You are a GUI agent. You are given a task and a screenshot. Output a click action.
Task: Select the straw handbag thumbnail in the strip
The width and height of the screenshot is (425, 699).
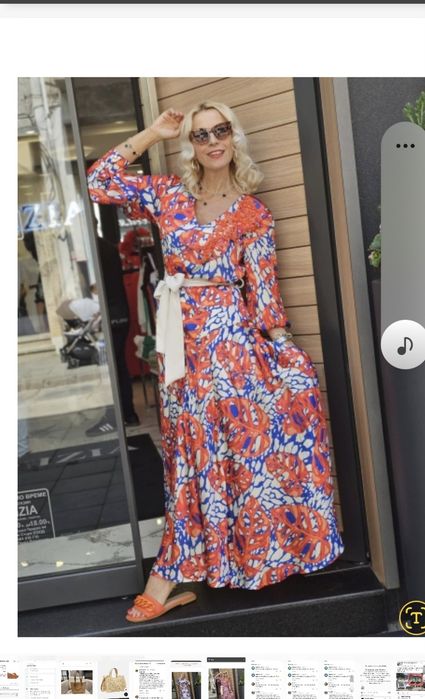point(113,679)
